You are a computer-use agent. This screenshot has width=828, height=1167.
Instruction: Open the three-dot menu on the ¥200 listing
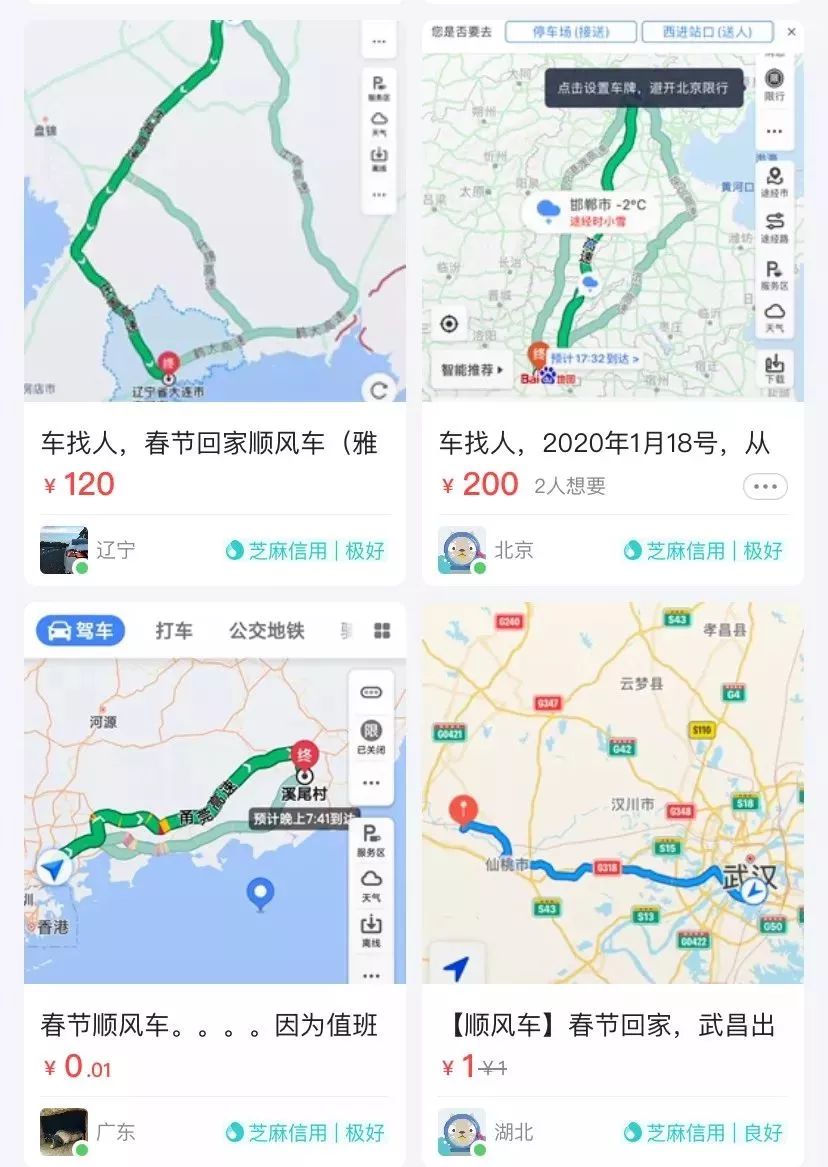765,487
